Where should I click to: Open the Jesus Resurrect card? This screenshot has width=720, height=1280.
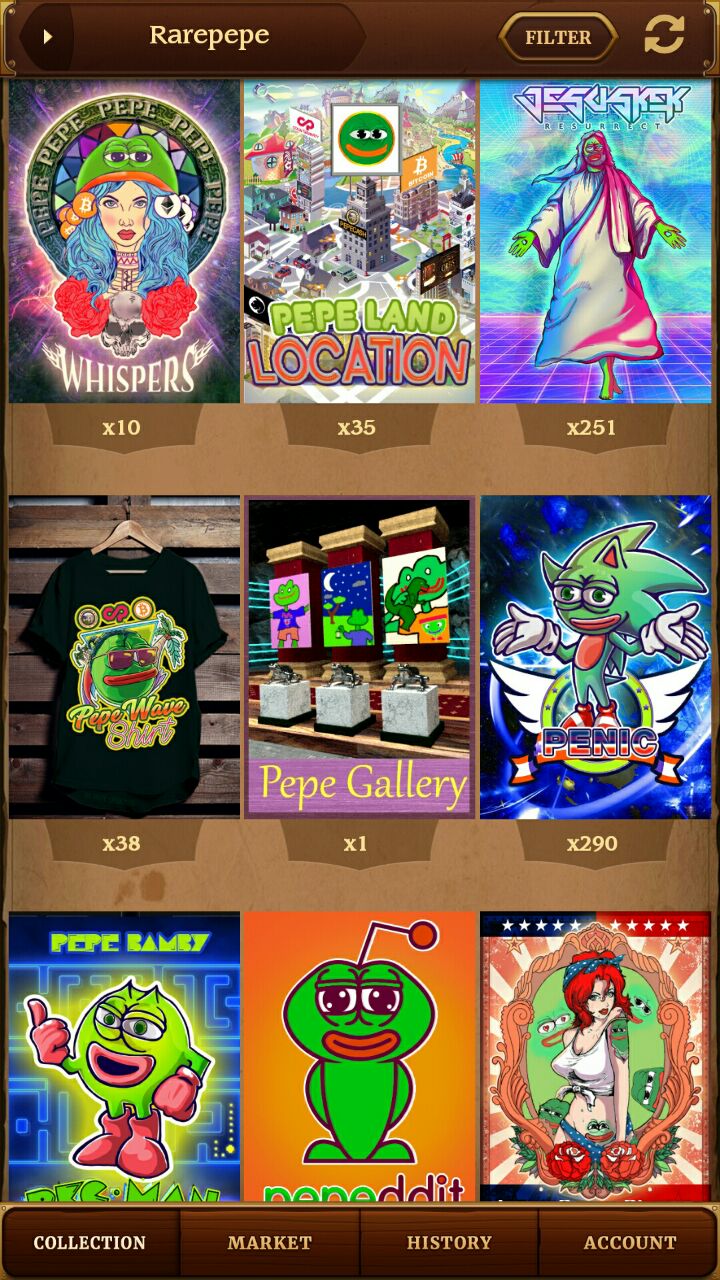tap(595, 241)
